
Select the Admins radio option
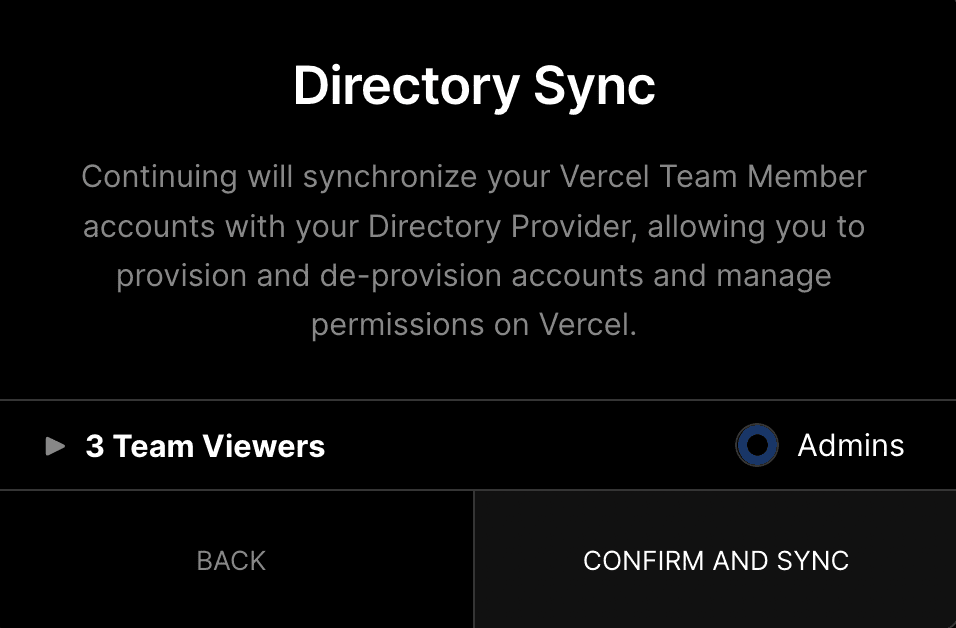[757, 445]
